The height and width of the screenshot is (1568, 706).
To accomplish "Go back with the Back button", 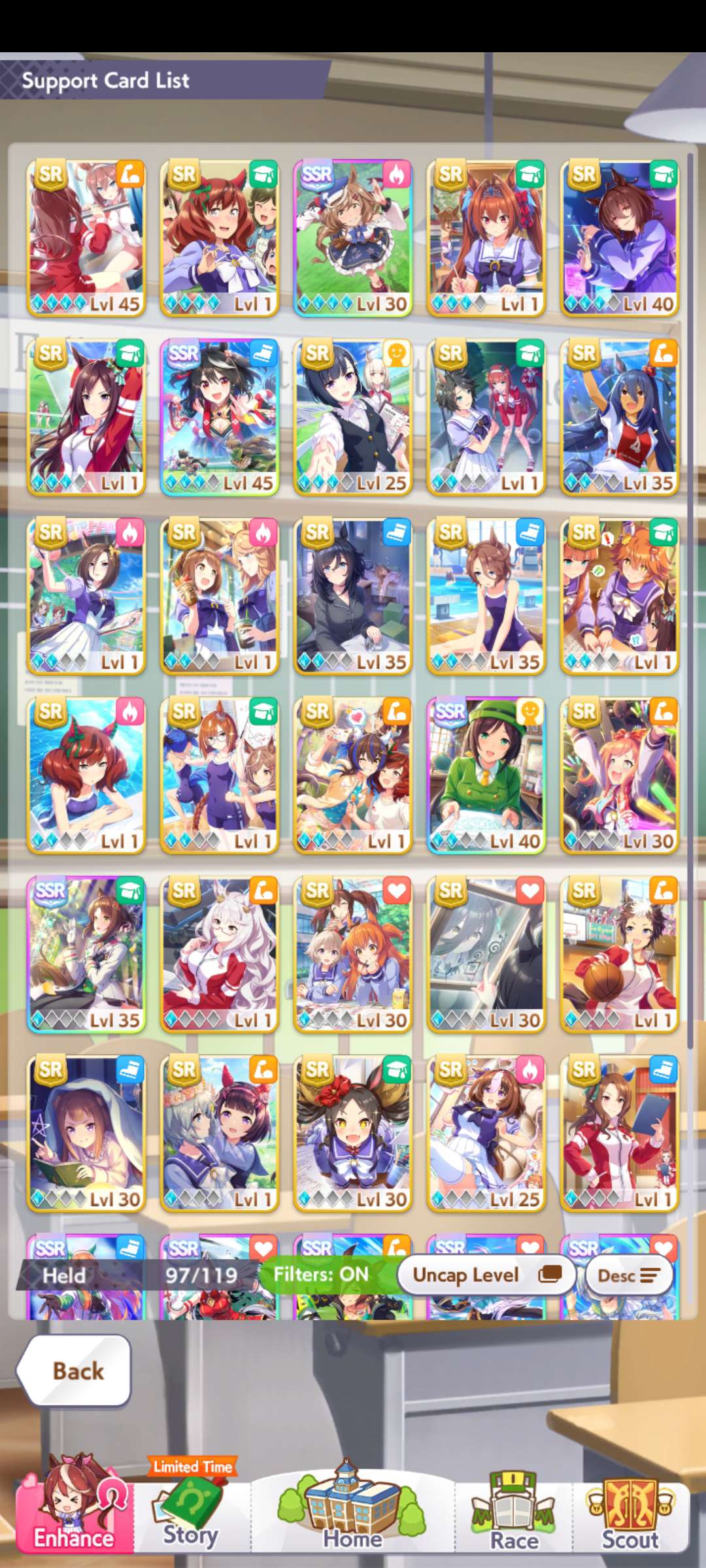I will tap(75, 1370).
